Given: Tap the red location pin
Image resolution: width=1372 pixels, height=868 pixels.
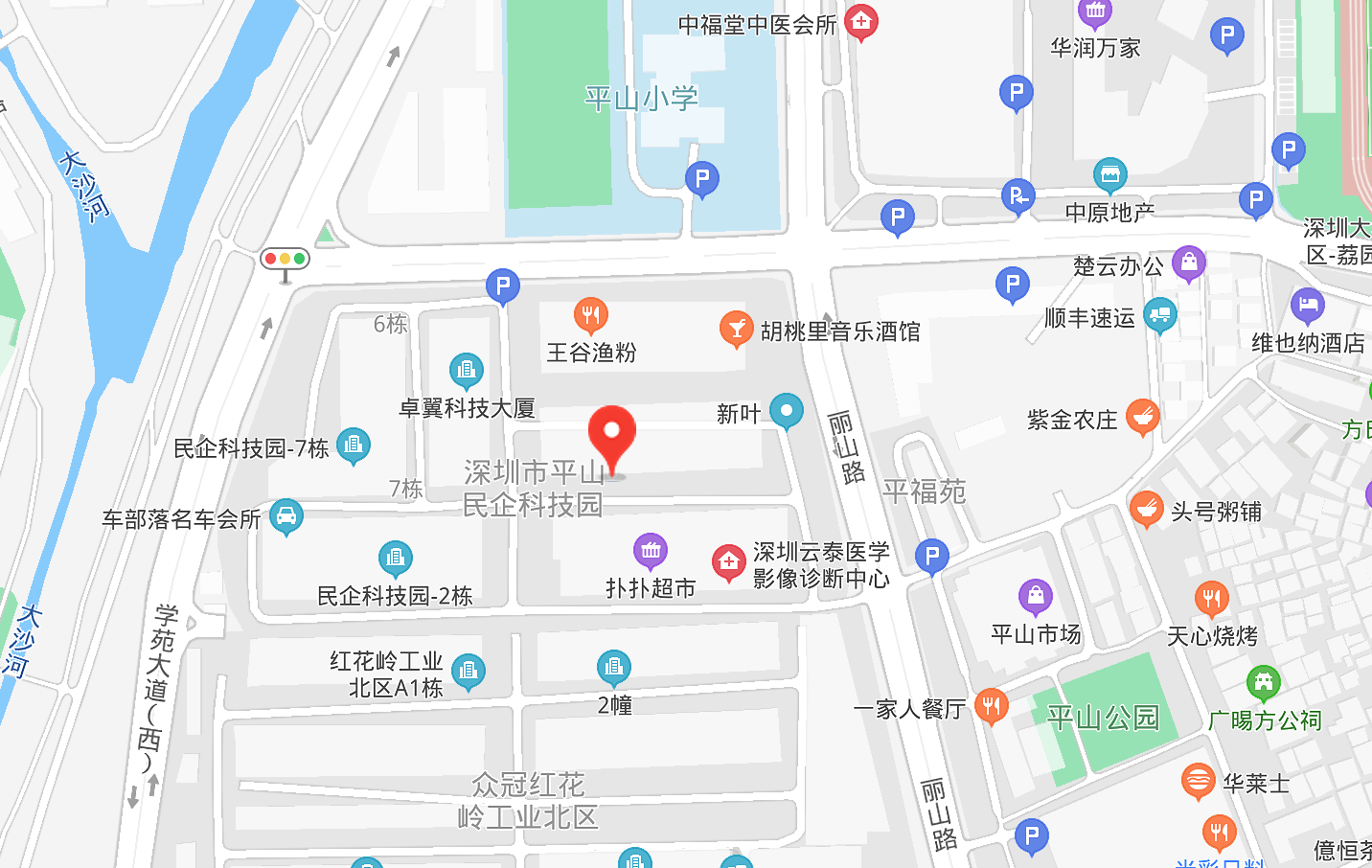Looking at the screenshot, I should coord(611,437).
